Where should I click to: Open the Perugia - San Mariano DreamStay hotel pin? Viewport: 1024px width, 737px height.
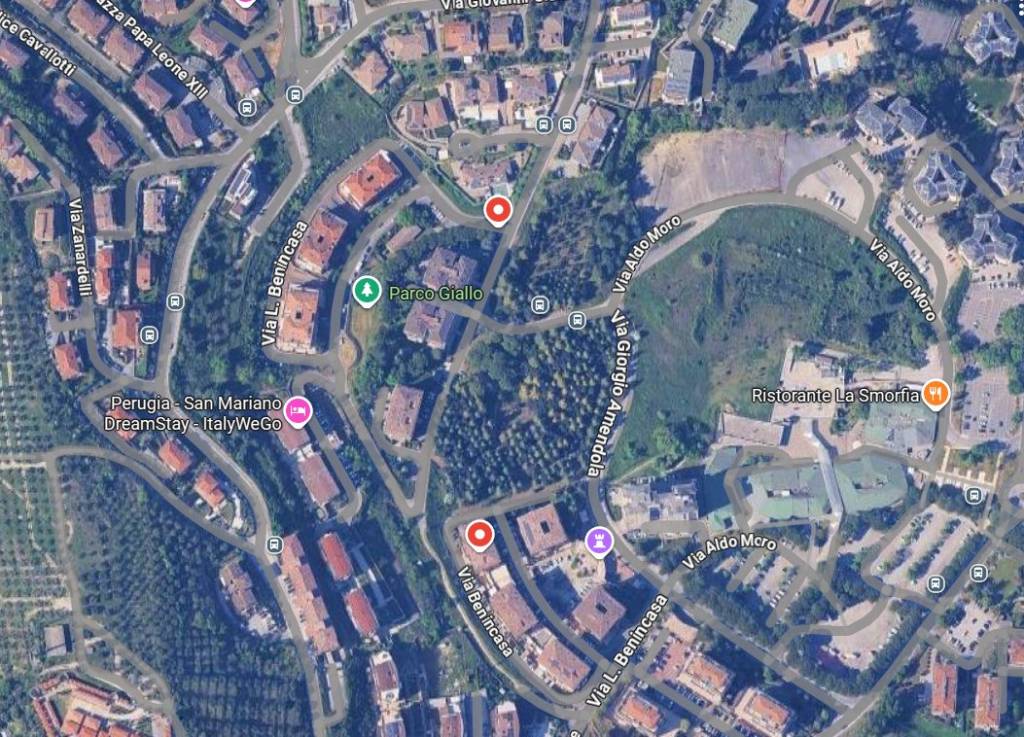(296, 410)
